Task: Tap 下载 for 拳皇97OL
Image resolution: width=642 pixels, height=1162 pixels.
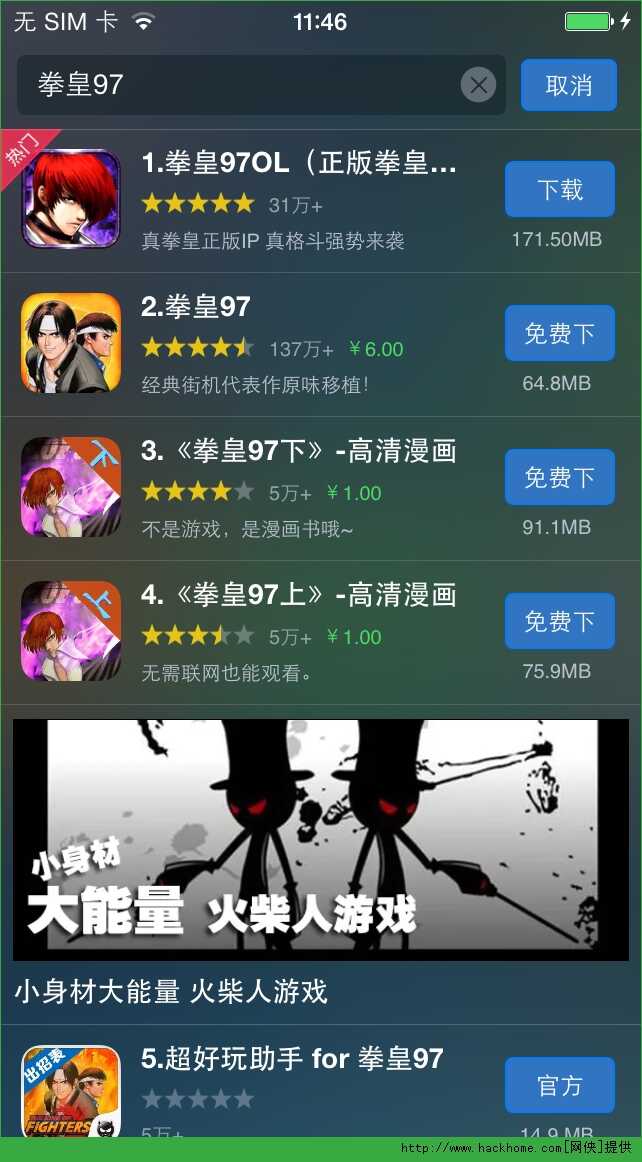Action: click(x=559, y=189)
